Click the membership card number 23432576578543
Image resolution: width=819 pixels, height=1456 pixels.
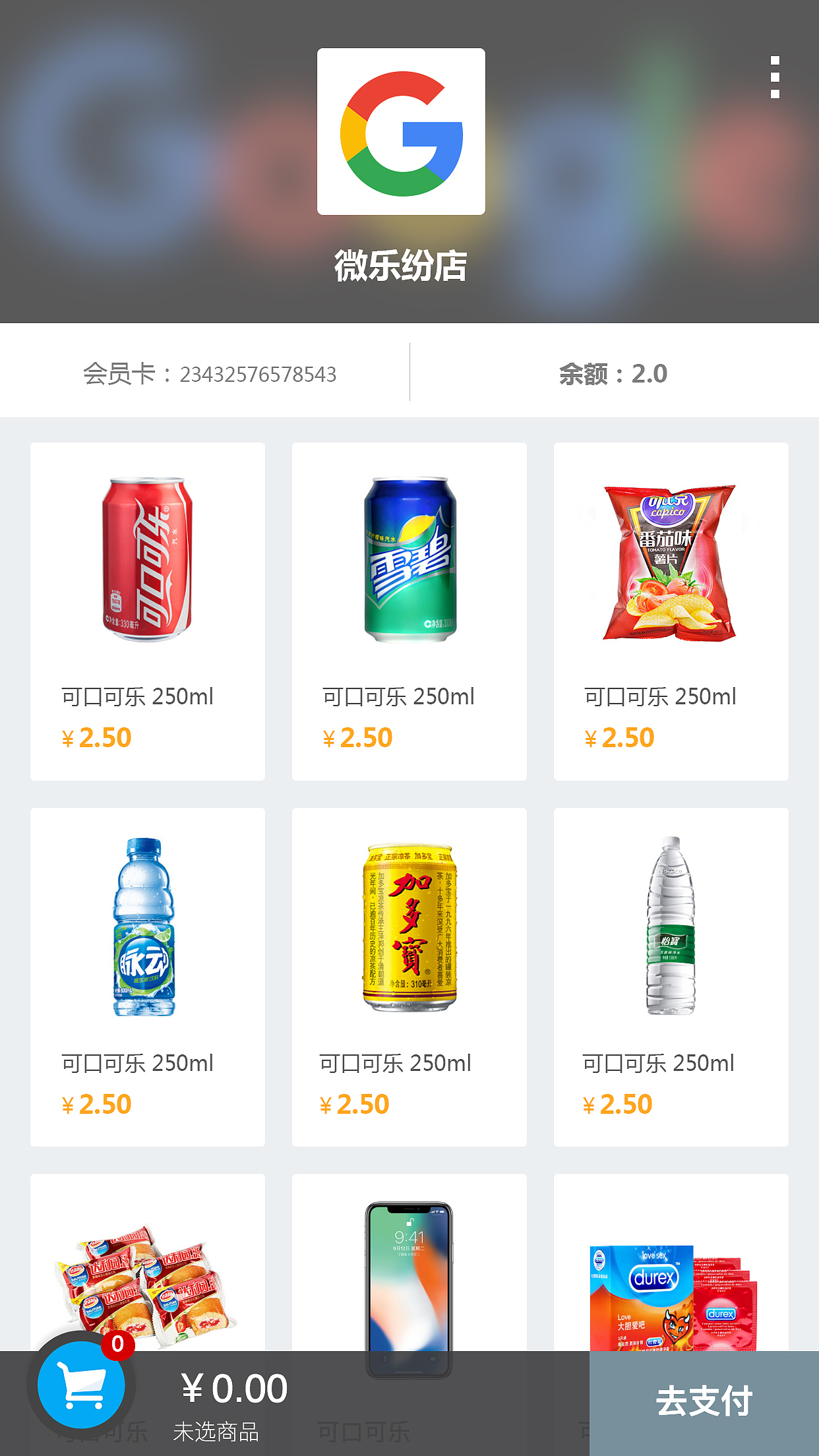[258, 375]
